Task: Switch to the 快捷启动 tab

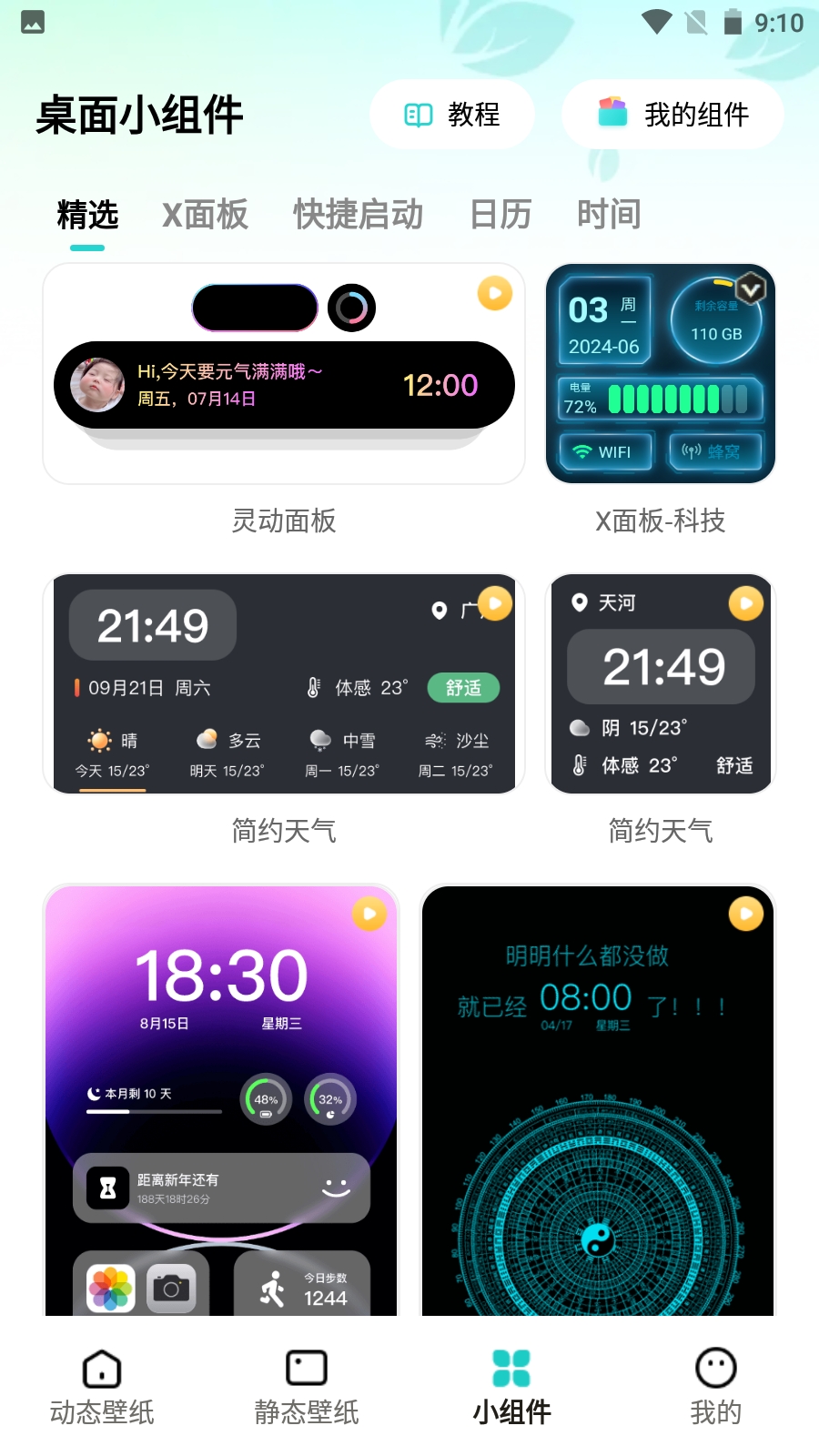Action: (x=358, y=216)
